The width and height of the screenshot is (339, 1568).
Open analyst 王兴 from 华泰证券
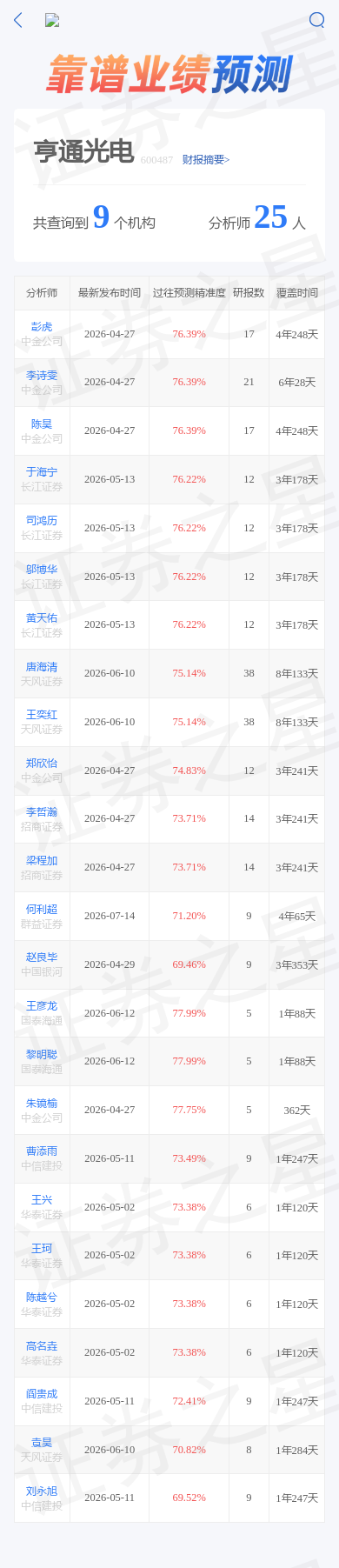coord(42,1200)
